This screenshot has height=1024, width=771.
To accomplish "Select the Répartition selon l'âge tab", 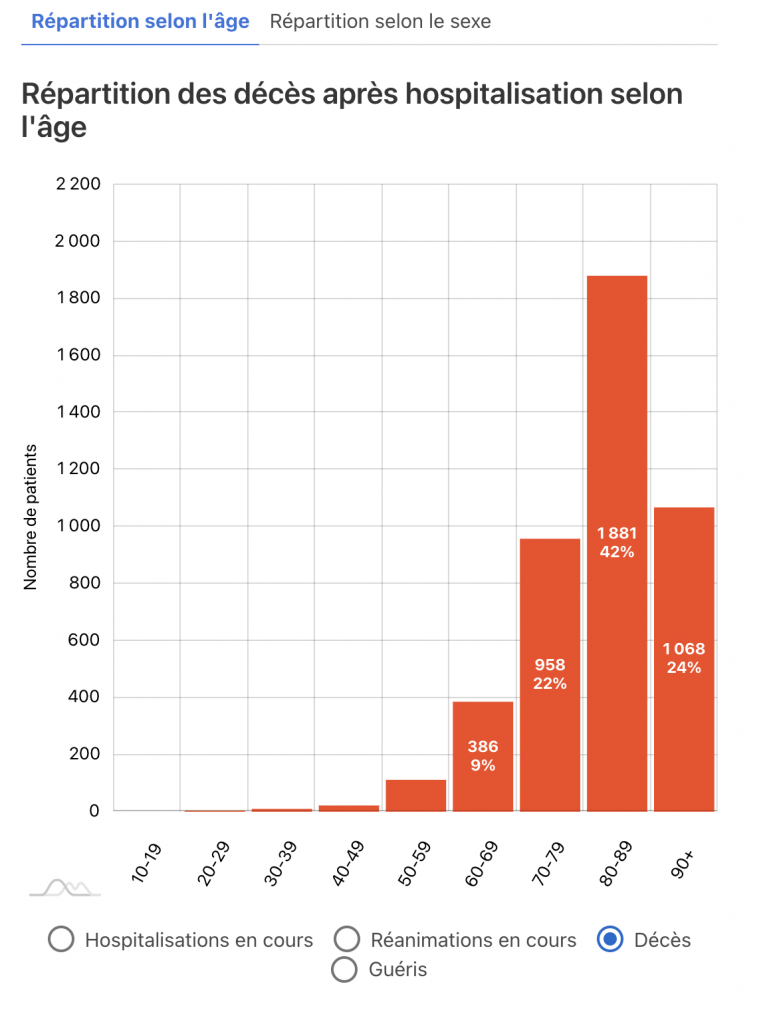I will coord(140,21).
